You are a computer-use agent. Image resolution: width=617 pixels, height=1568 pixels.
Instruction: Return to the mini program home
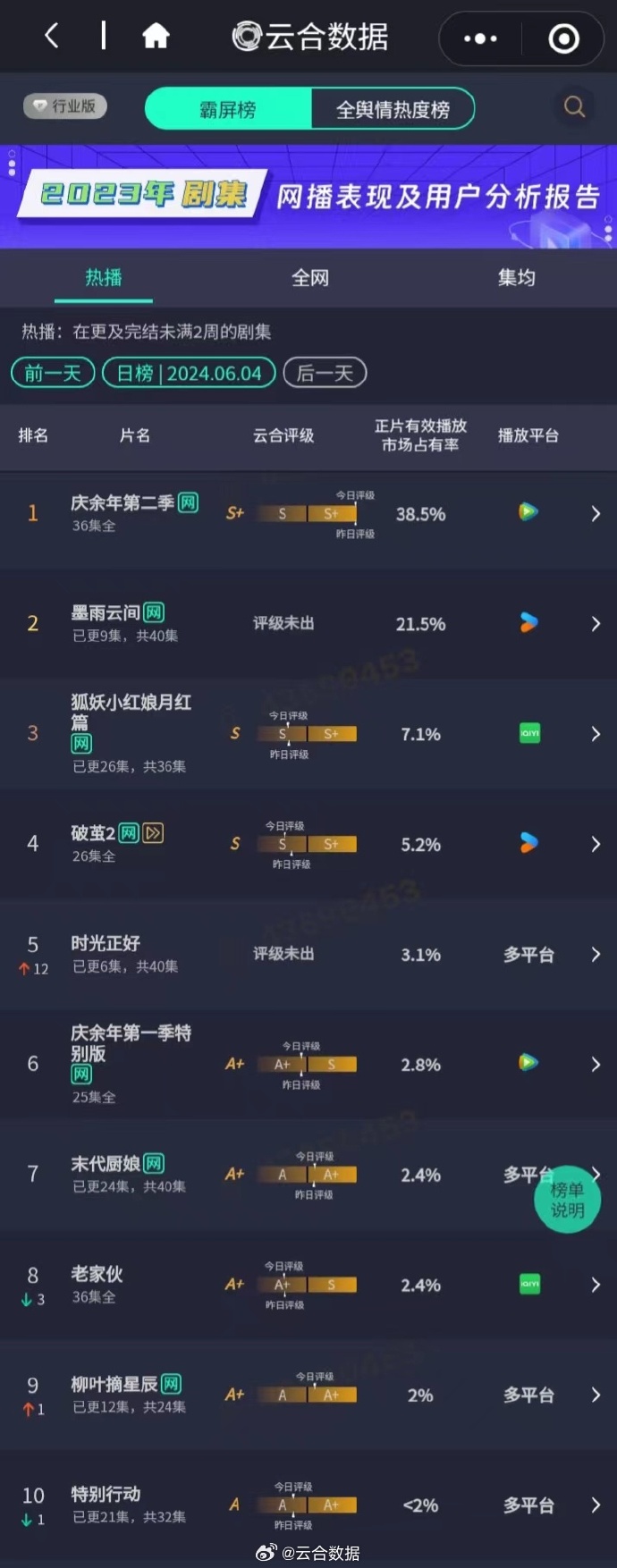tap(156, 36)
